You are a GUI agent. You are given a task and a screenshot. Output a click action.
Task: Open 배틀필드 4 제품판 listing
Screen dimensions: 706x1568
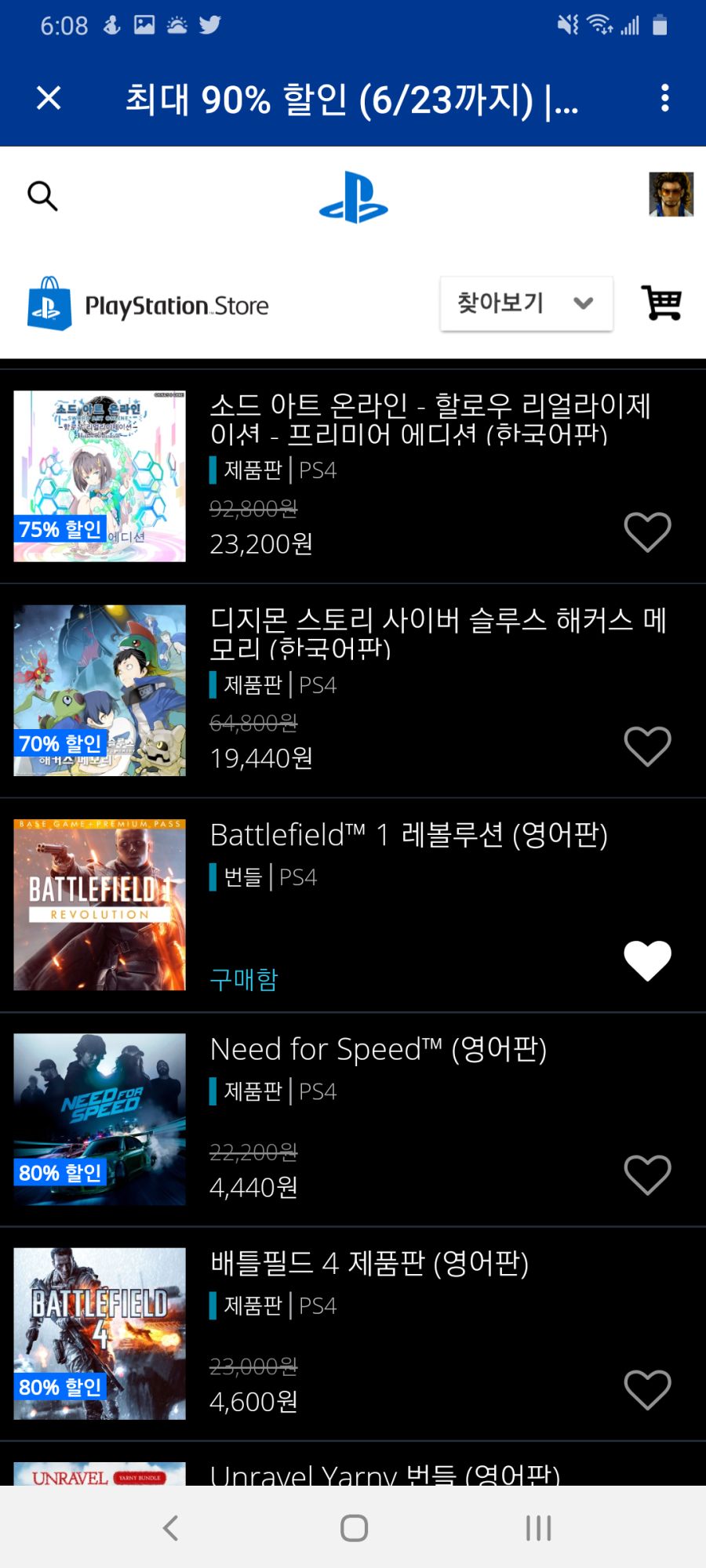pos(369,1264)
